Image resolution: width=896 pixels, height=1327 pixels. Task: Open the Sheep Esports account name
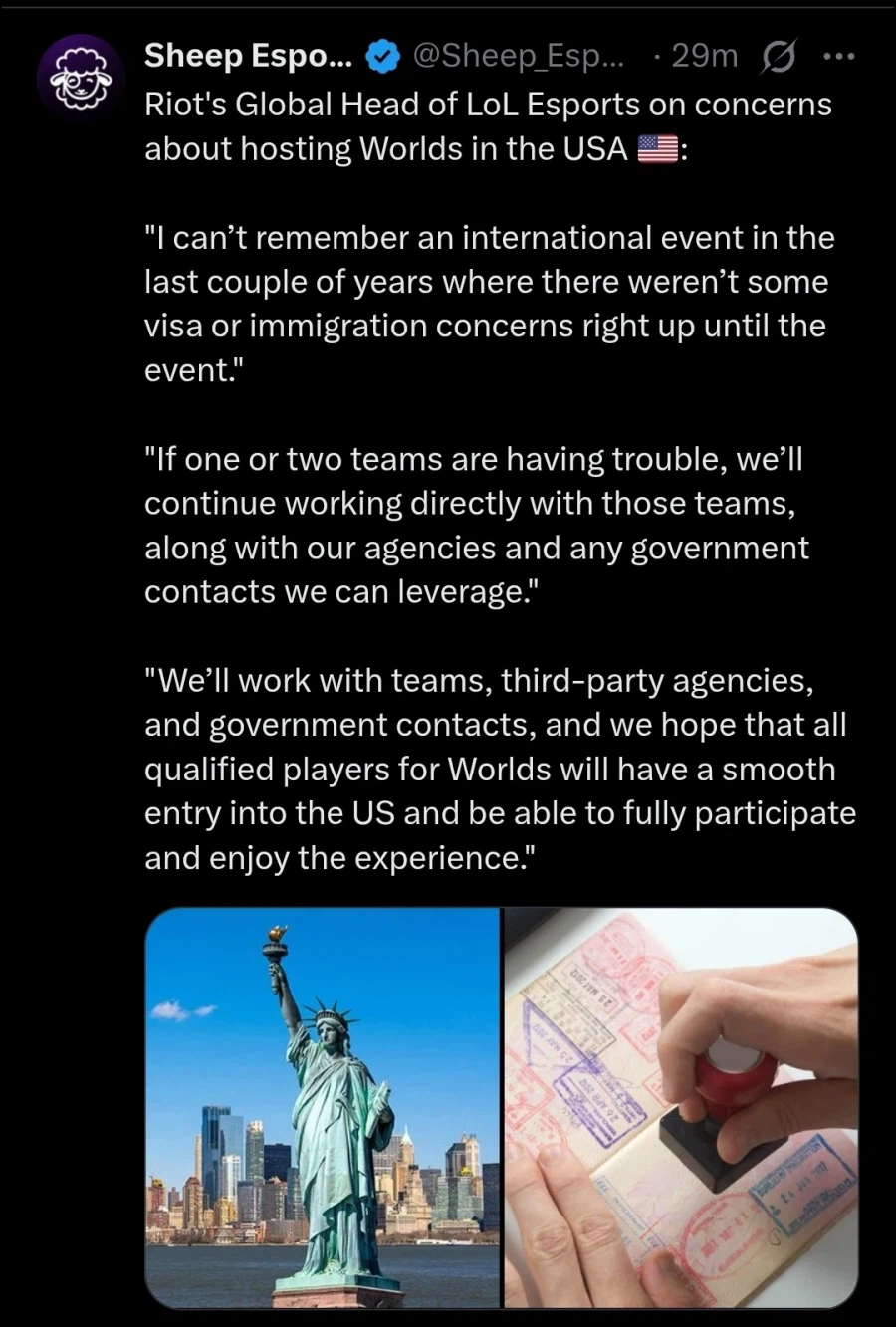click(248, 57)
